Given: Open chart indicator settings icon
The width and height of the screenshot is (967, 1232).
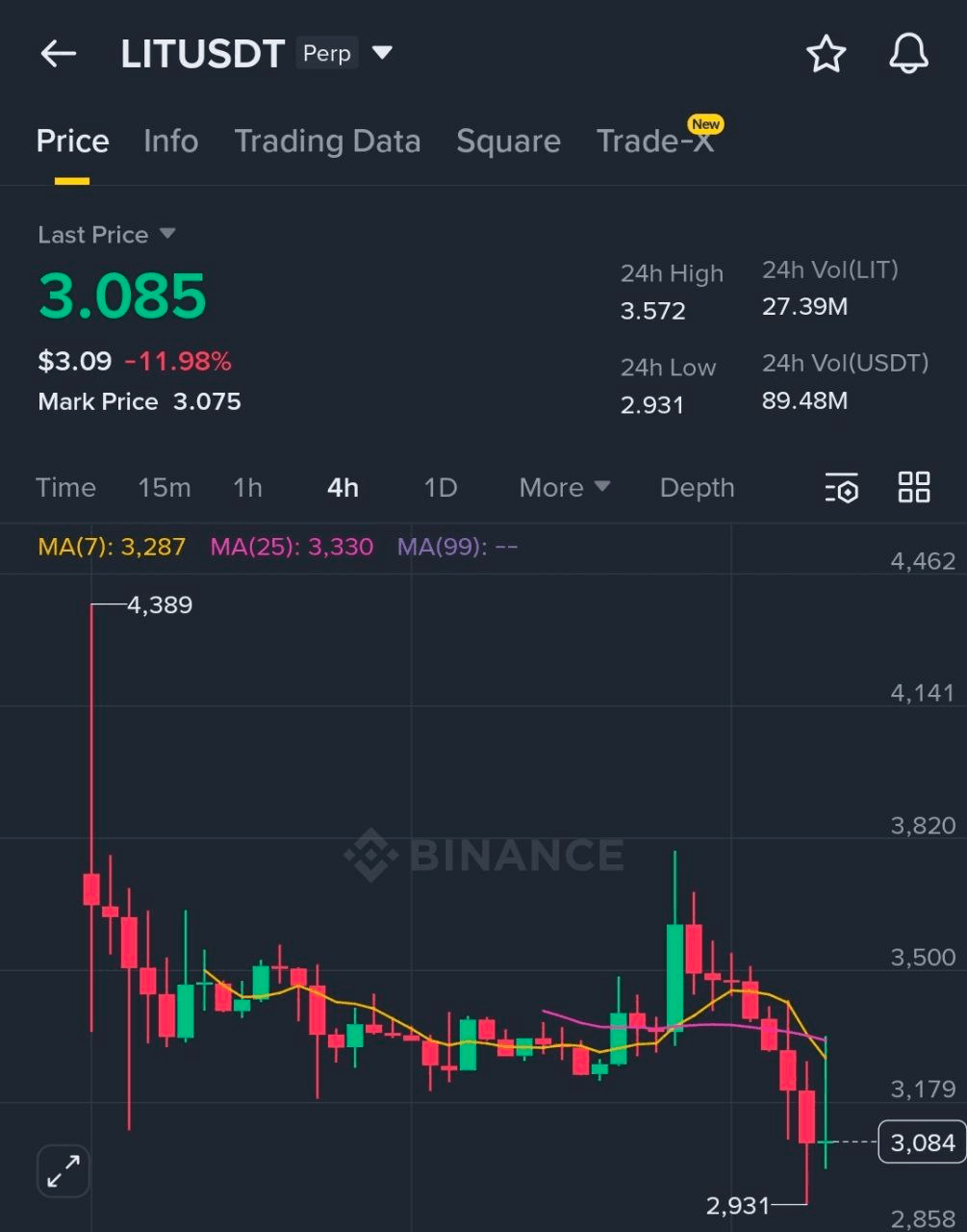Looking at the screenshot, I should point(841,488).
